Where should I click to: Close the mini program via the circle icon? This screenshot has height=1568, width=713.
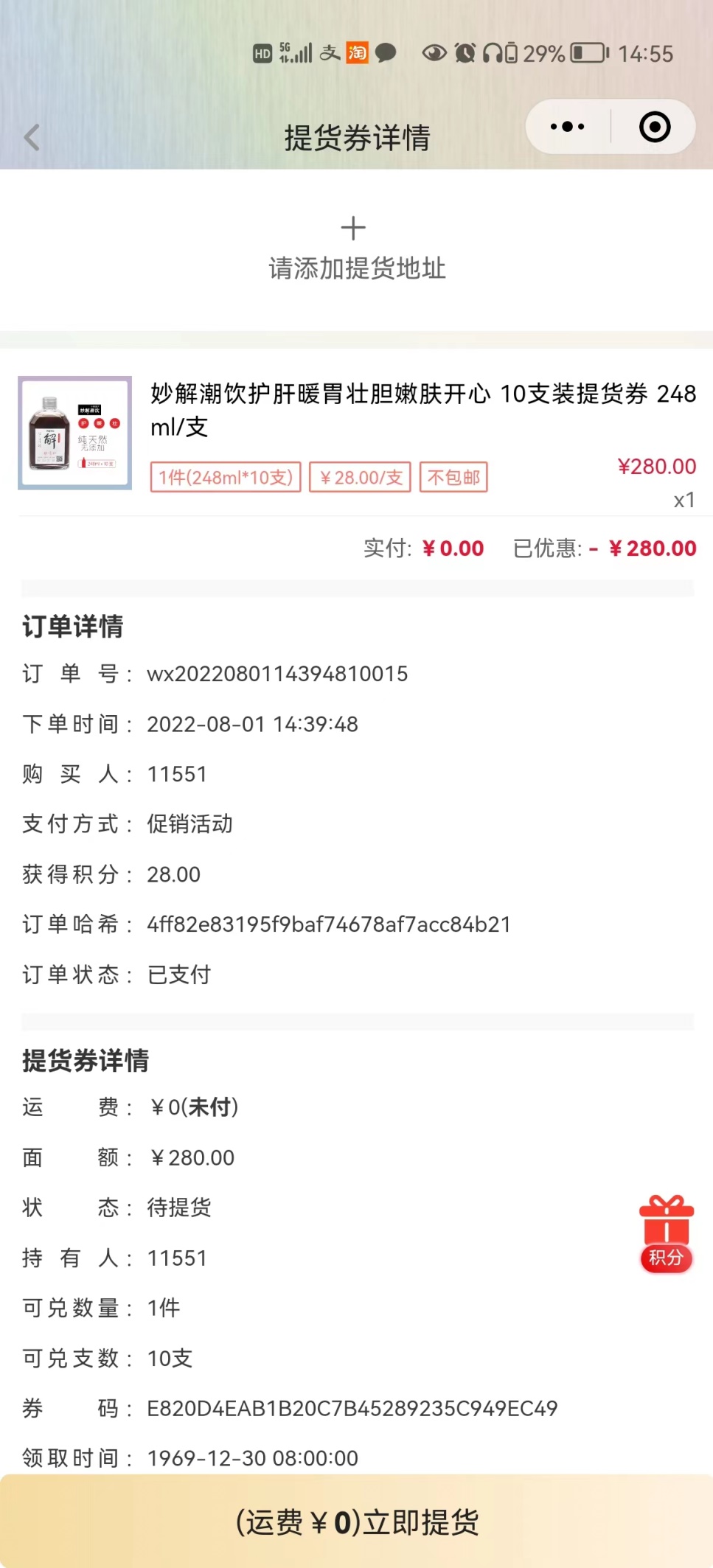coord(654,127)
